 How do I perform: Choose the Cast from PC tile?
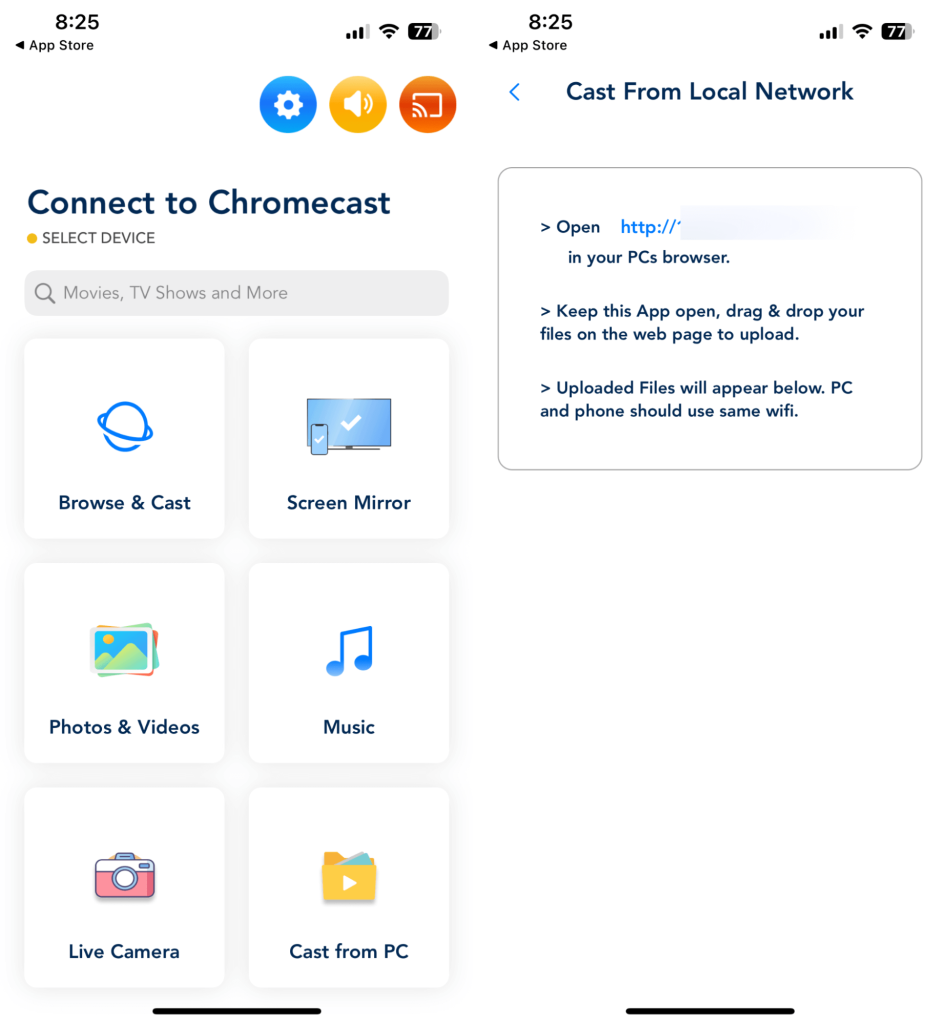pos(349,887)
